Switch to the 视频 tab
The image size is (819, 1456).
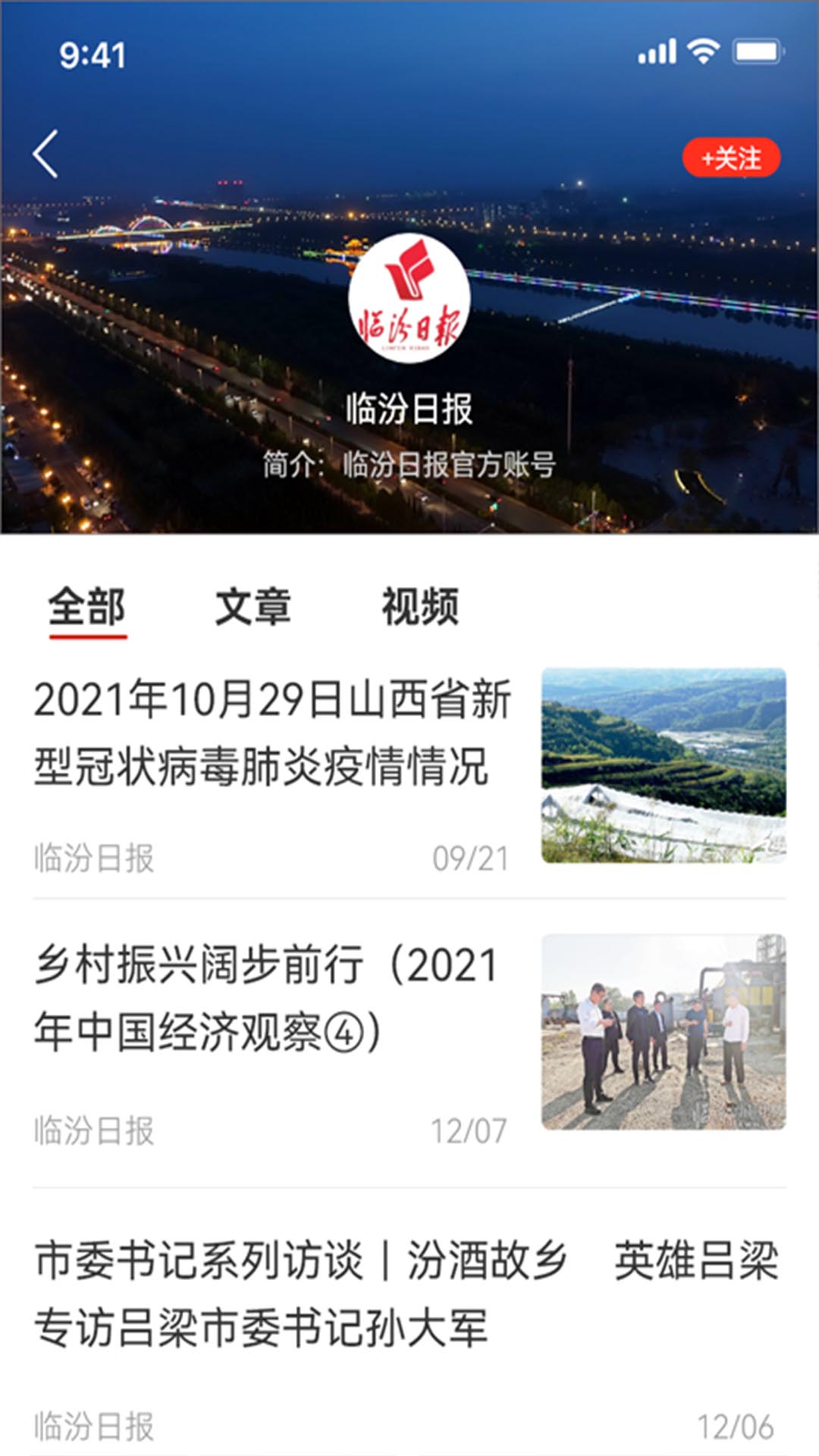point(420,607)
